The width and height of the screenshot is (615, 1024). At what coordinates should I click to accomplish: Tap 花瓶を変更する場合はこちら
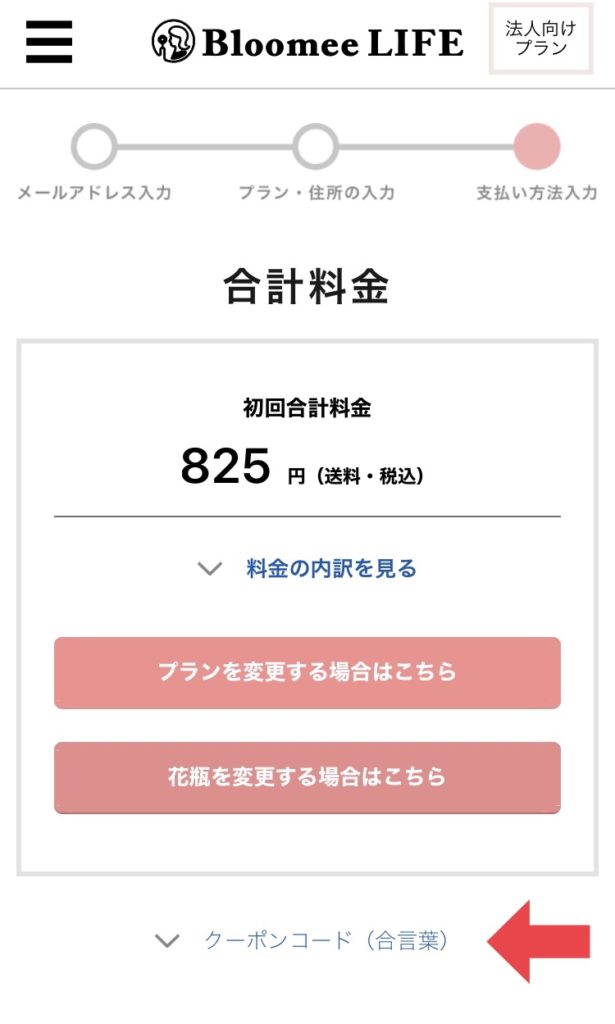307,777
